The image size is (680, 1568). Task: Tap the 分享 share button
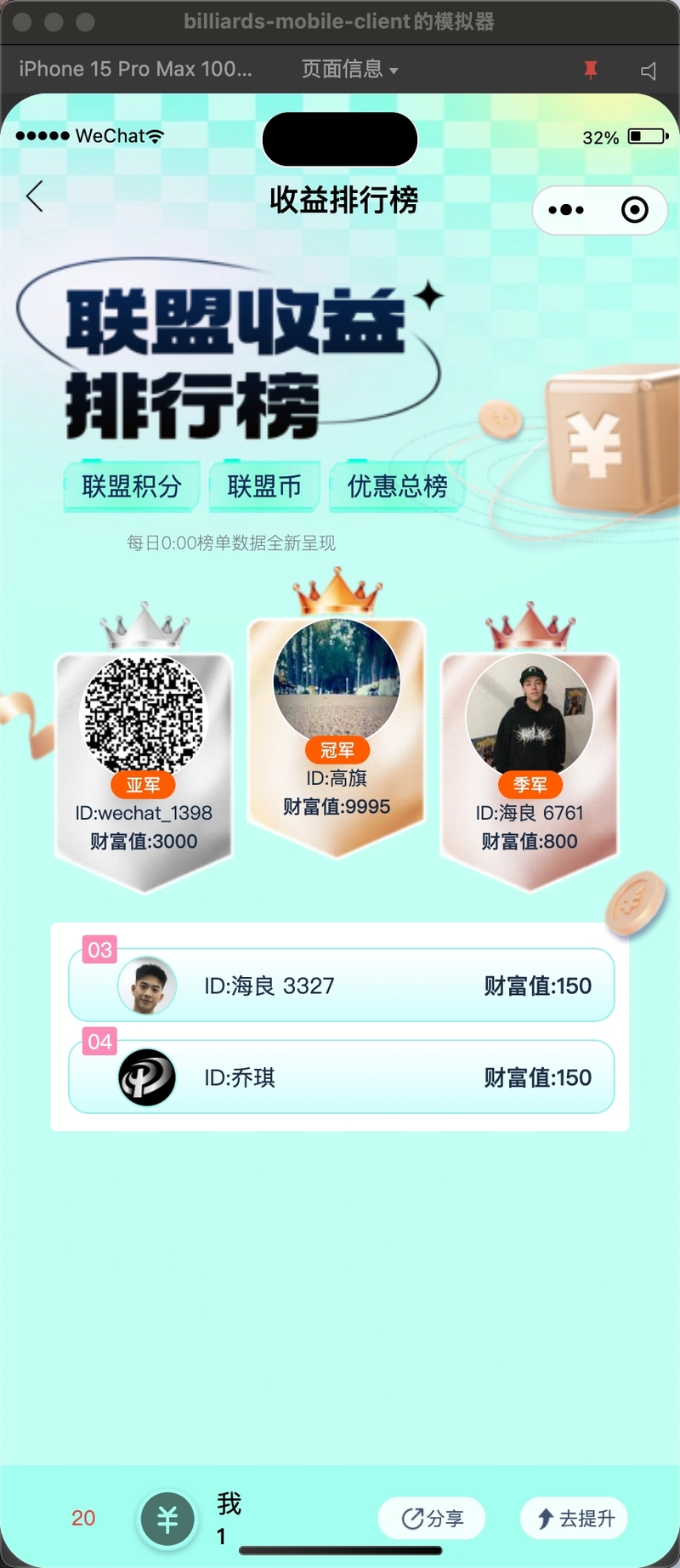pos(432,1518)
